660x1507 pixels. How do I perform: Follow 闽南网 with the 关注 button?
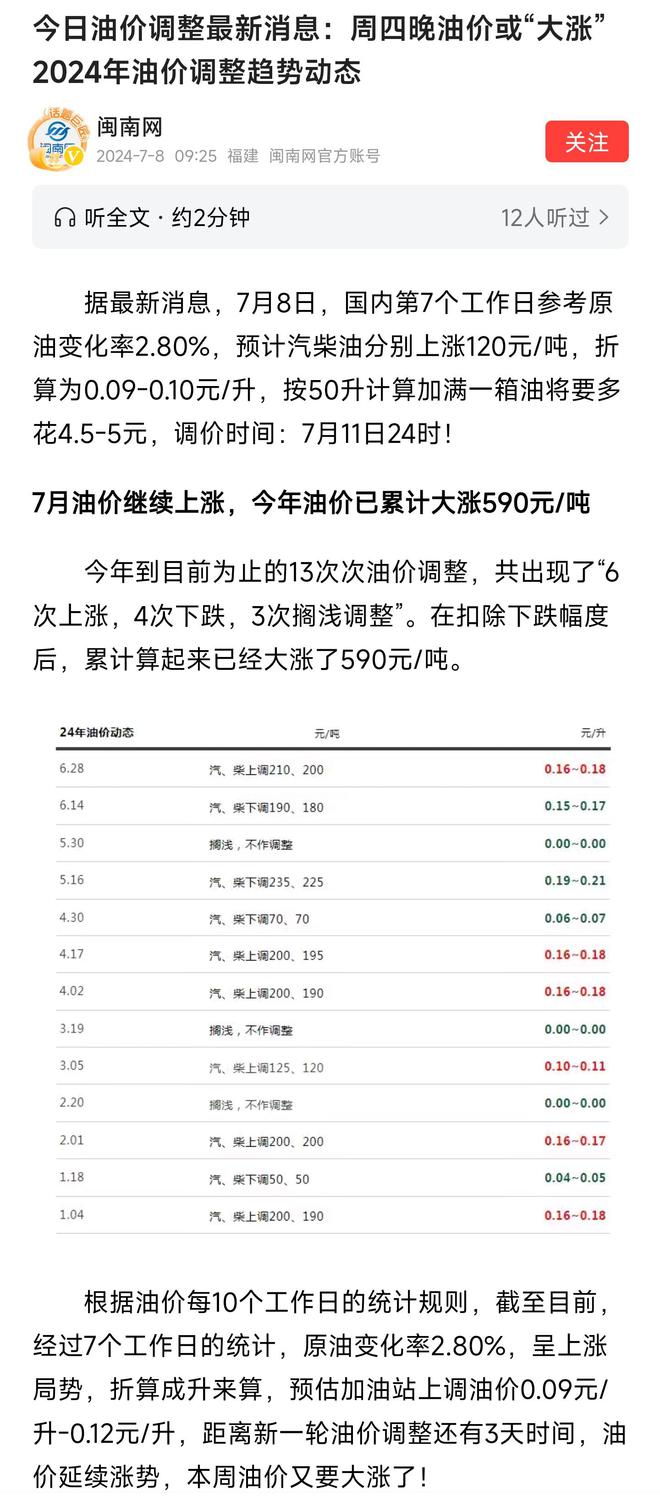[x=586, y=142]
